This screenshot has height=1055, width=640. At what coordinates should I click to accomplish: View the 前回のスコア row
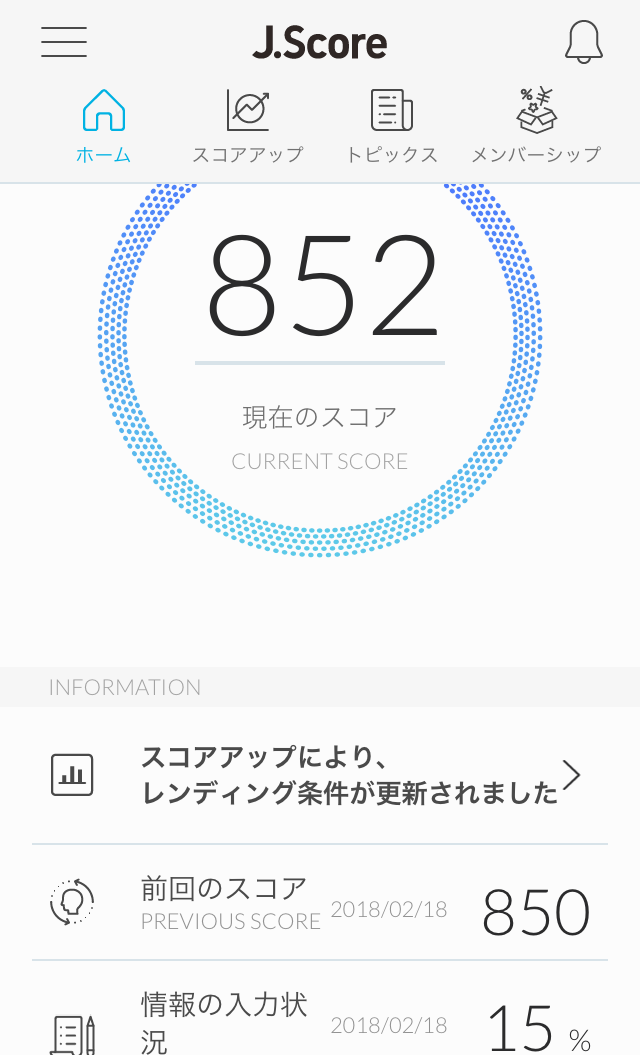coord(320,902)
